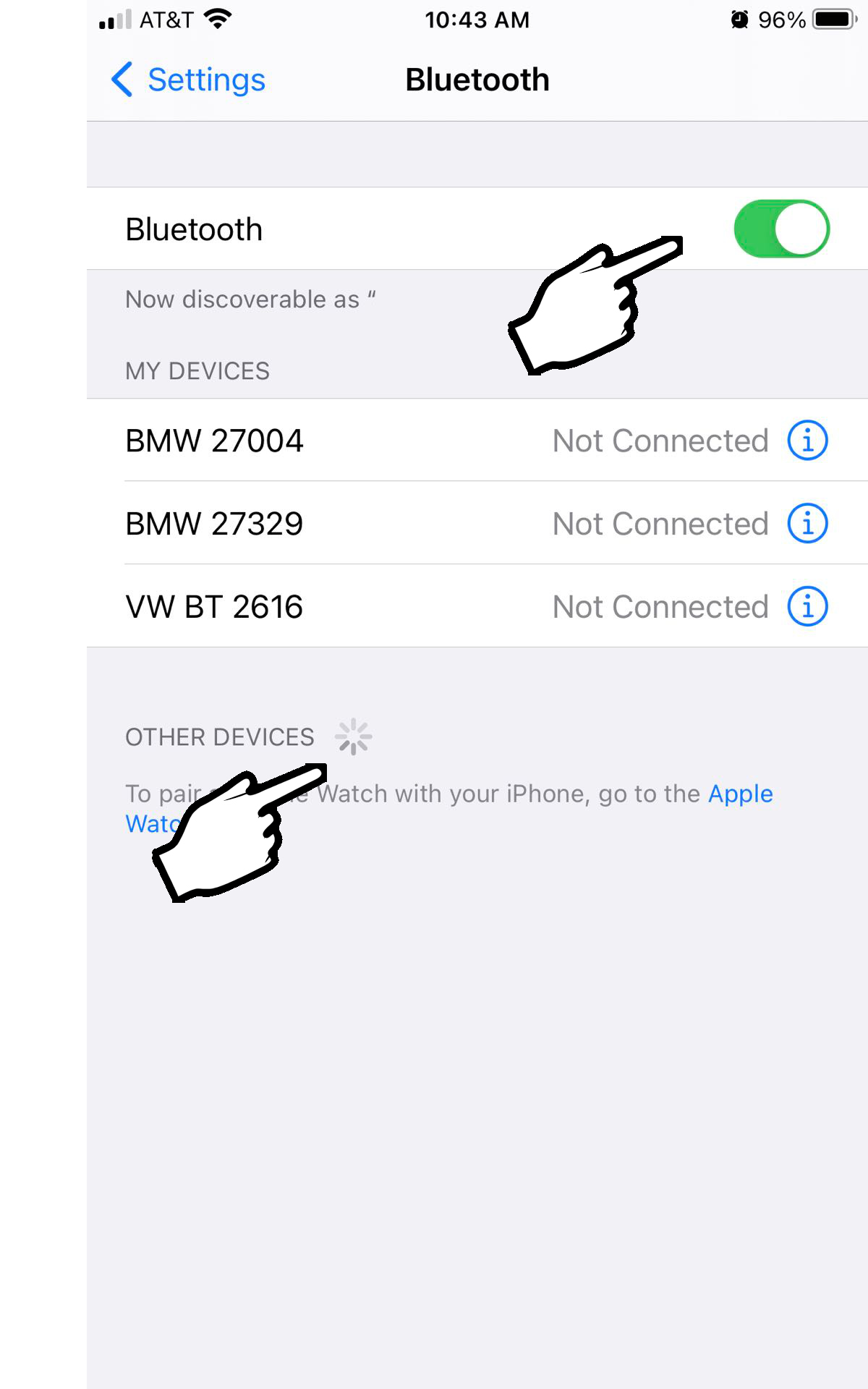Open info for BMW 27329

(x=807, y=523)
